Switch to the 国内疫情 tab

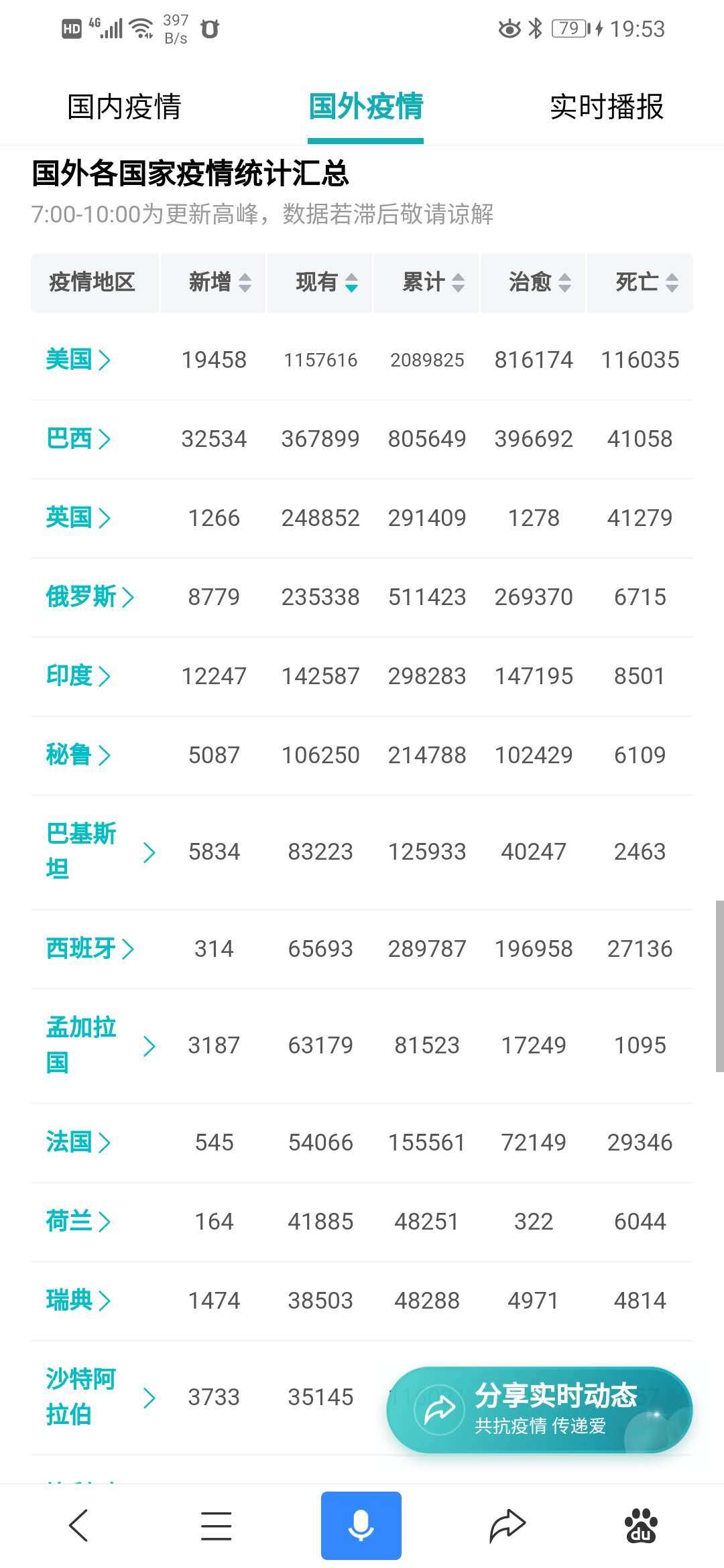click(x=124, y=107)
